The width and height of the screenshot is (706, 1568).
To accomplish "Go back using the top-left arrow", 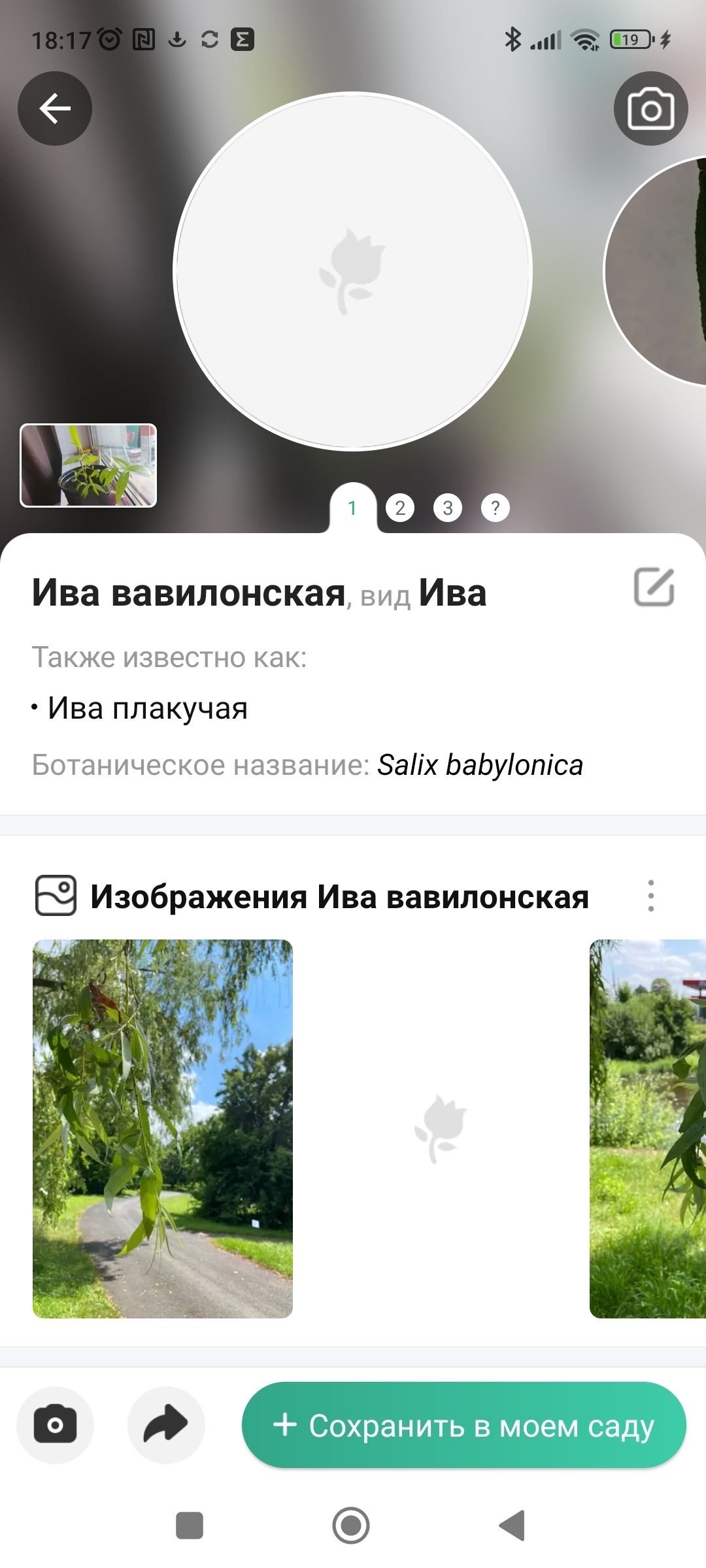I will [55, 108].
